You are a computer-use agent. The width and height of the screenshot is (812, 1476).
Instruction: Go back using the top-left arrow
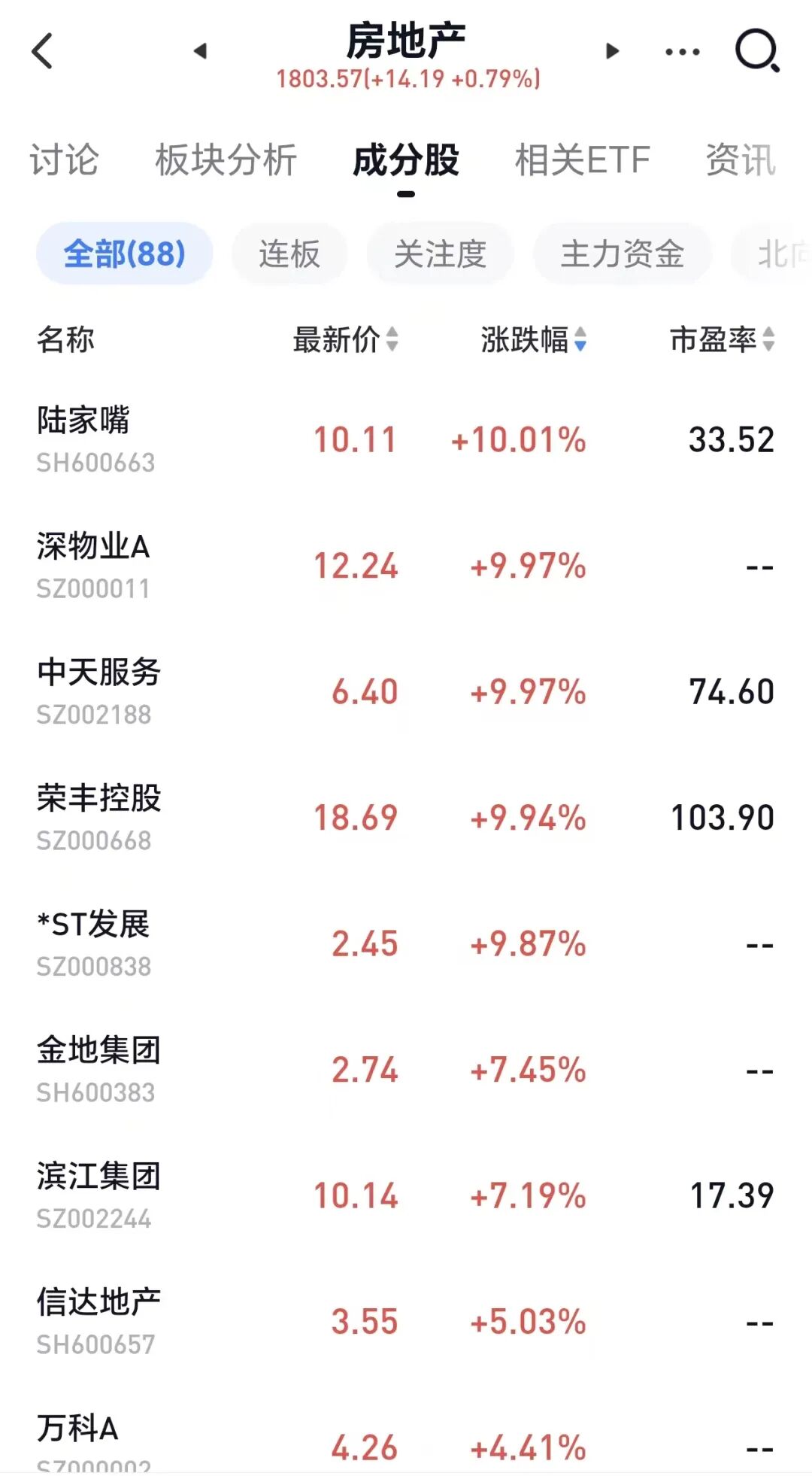[x=43, y=51]
